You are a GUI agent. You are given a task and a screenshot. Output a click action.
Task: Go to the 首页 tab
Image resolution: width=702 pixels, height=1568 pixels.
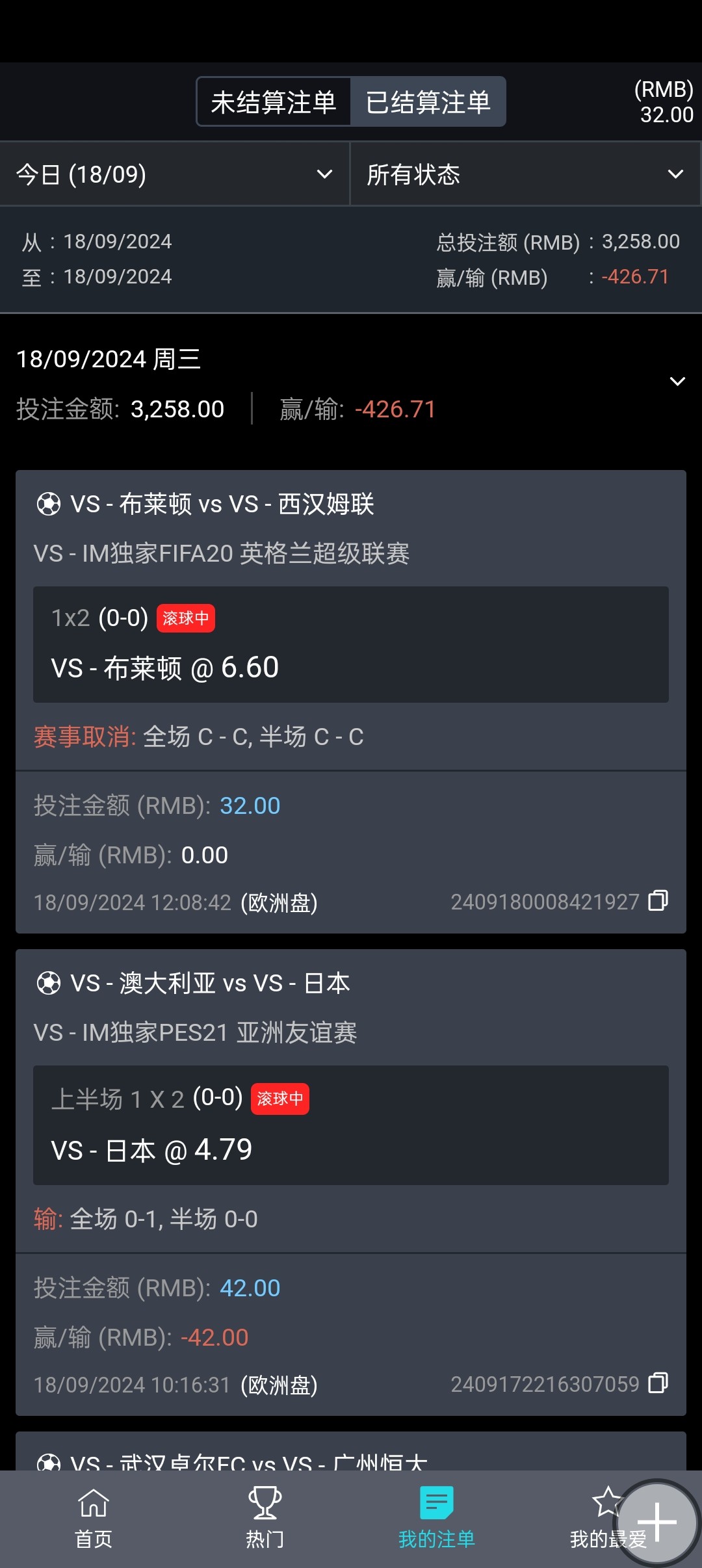94,1519
